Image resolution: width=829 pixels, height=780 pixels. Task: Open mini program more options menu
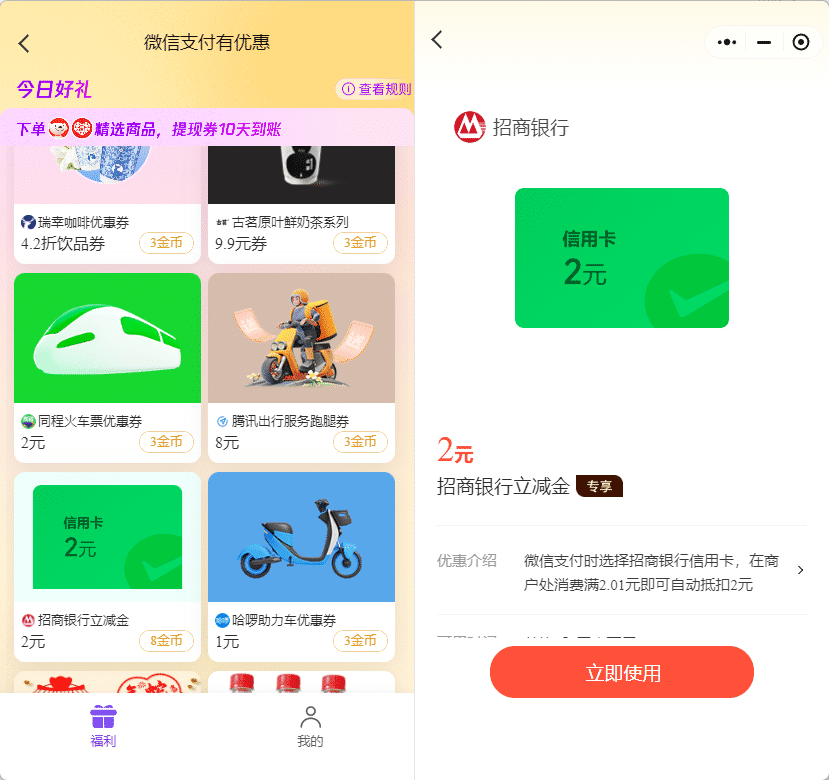tap(727, 42)
